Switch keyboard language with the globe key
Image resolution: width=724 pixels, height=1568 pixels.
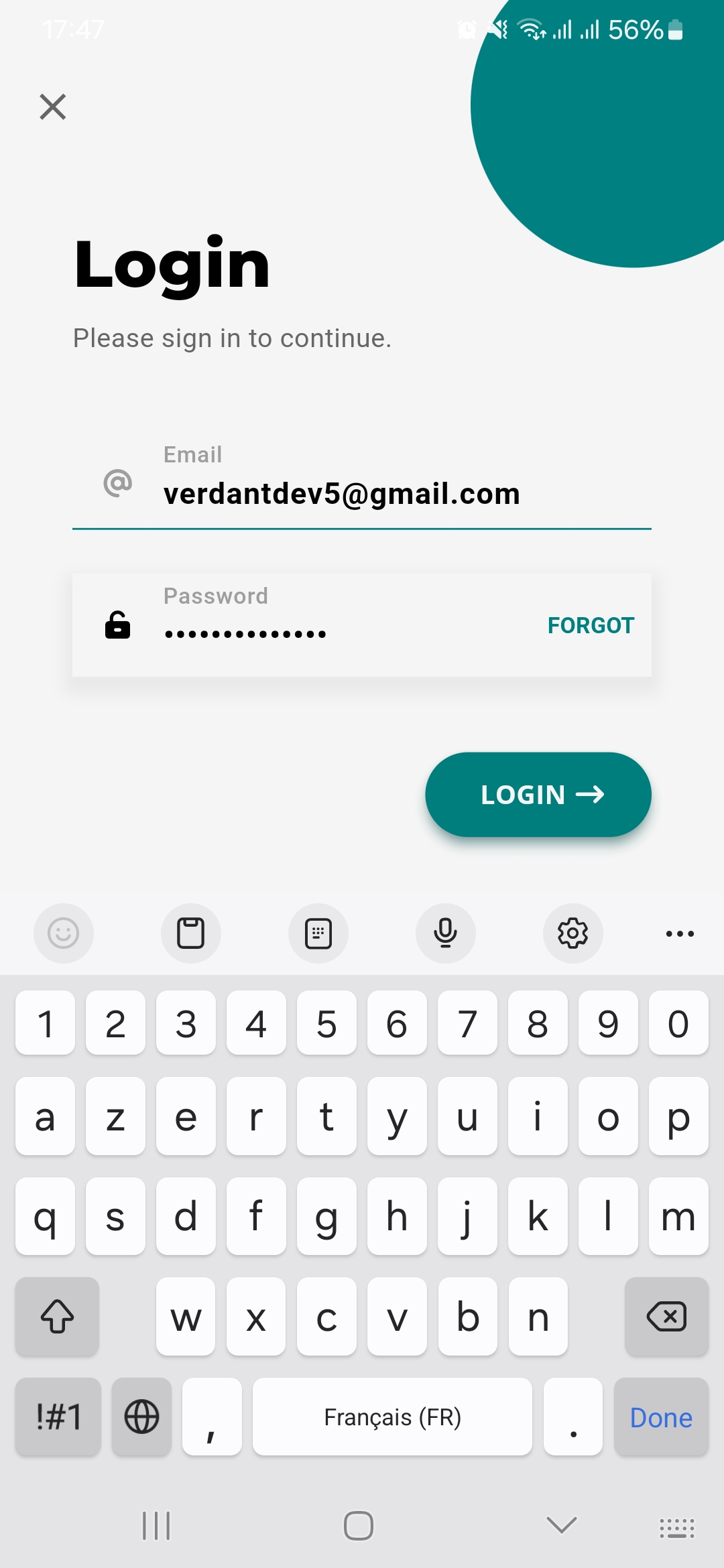tap(141, 1417)
